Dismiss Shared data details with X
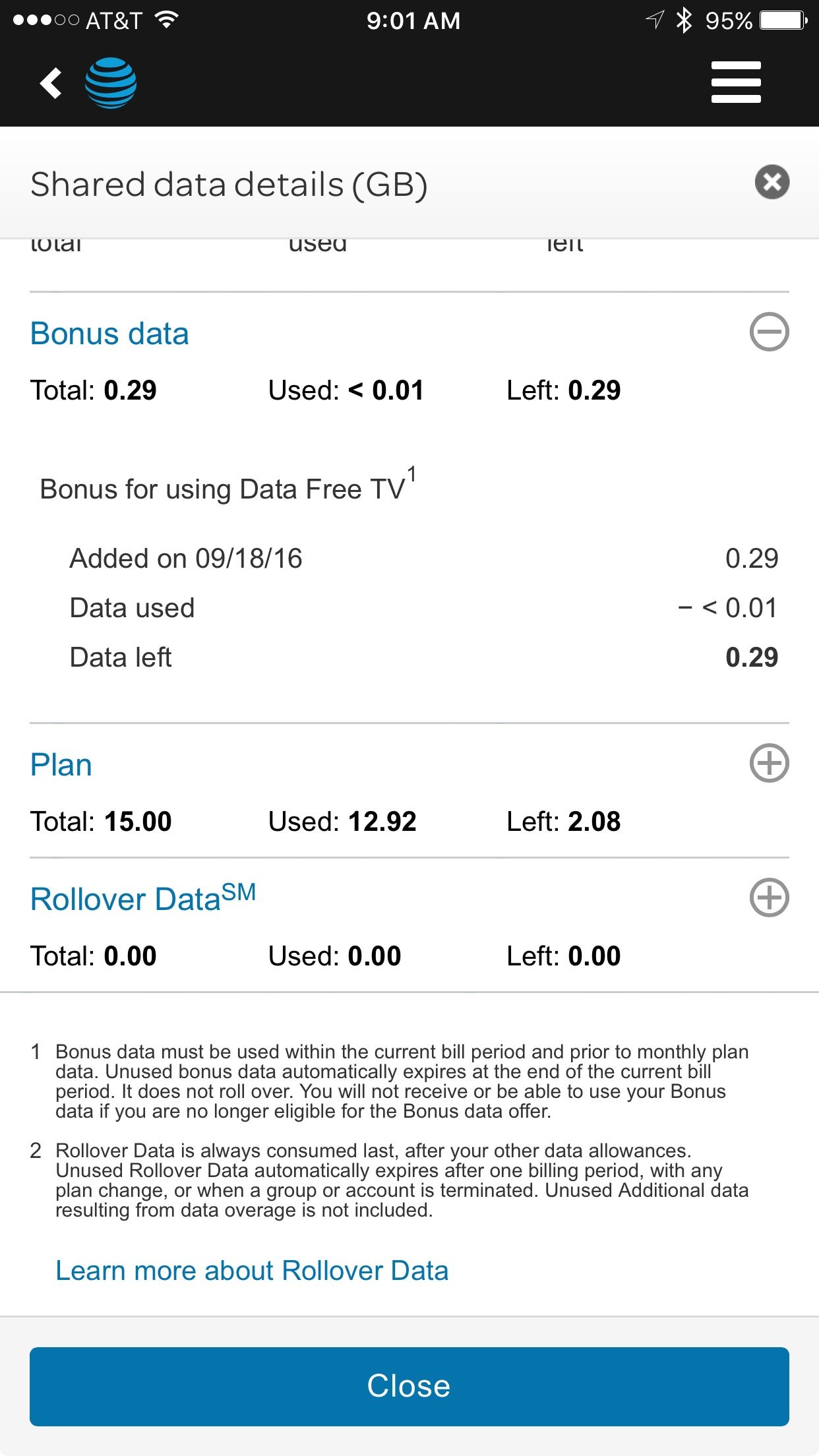 pos(772,182)
